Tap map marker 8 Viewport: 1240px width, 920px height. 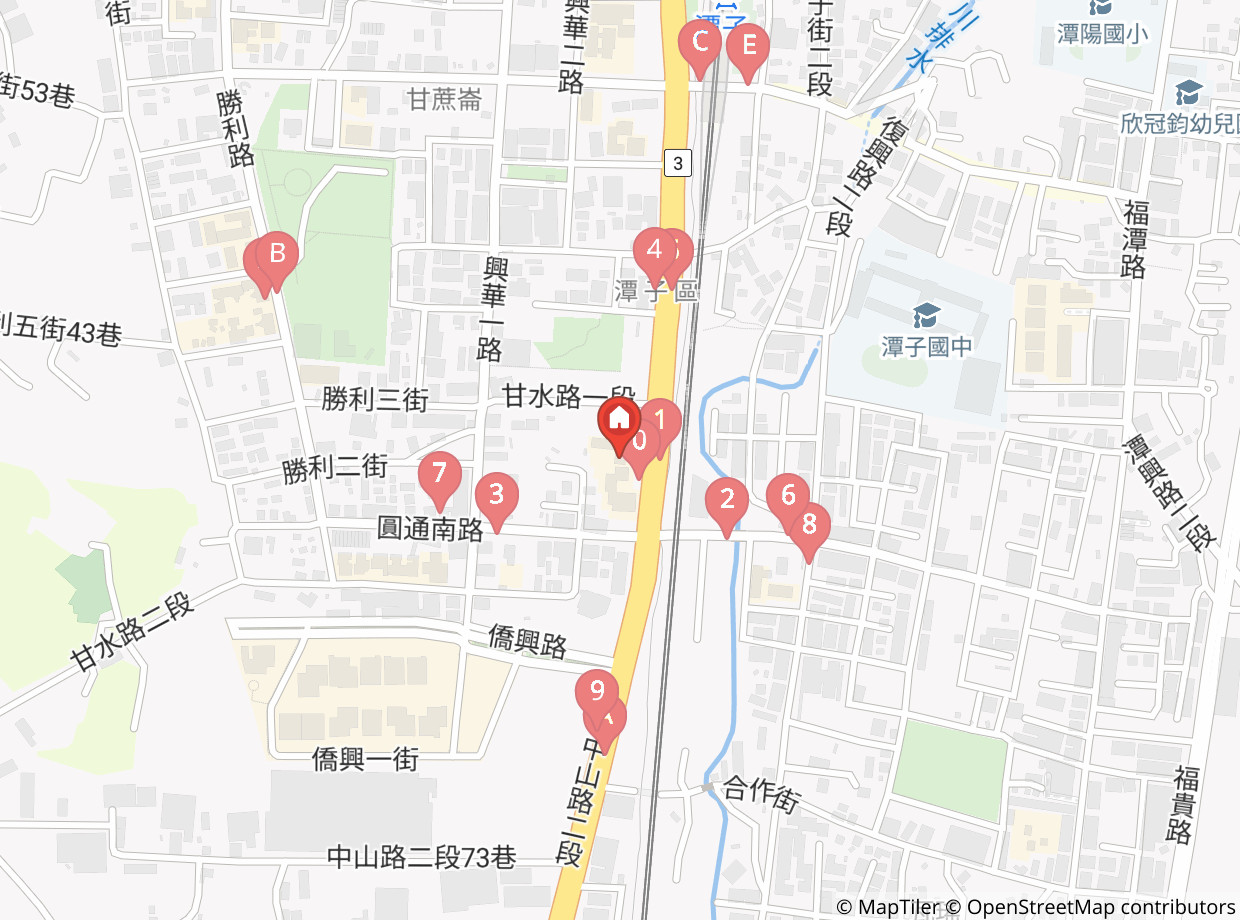(810, 524)
